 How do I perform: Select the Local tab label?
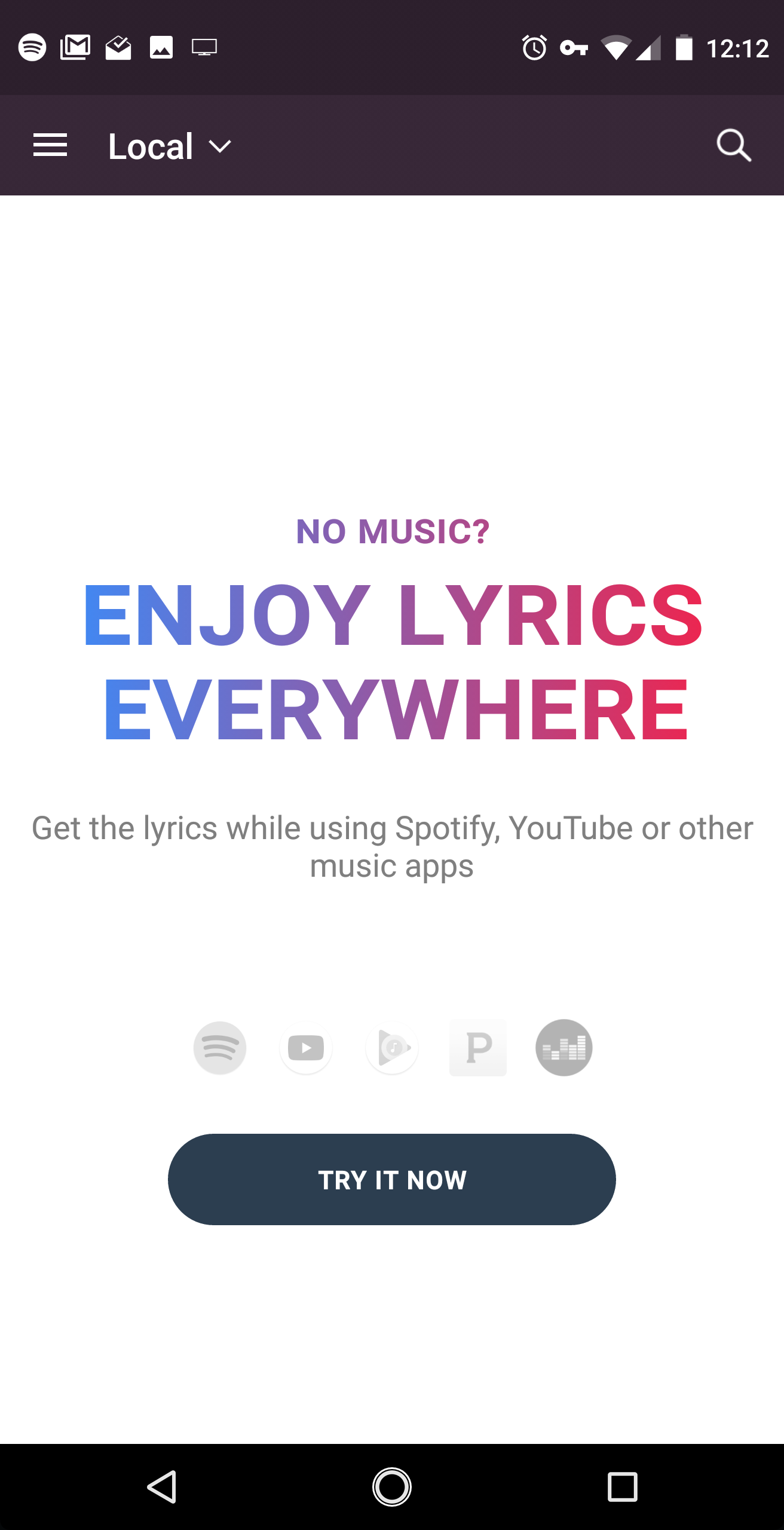[x=149, y=145]
